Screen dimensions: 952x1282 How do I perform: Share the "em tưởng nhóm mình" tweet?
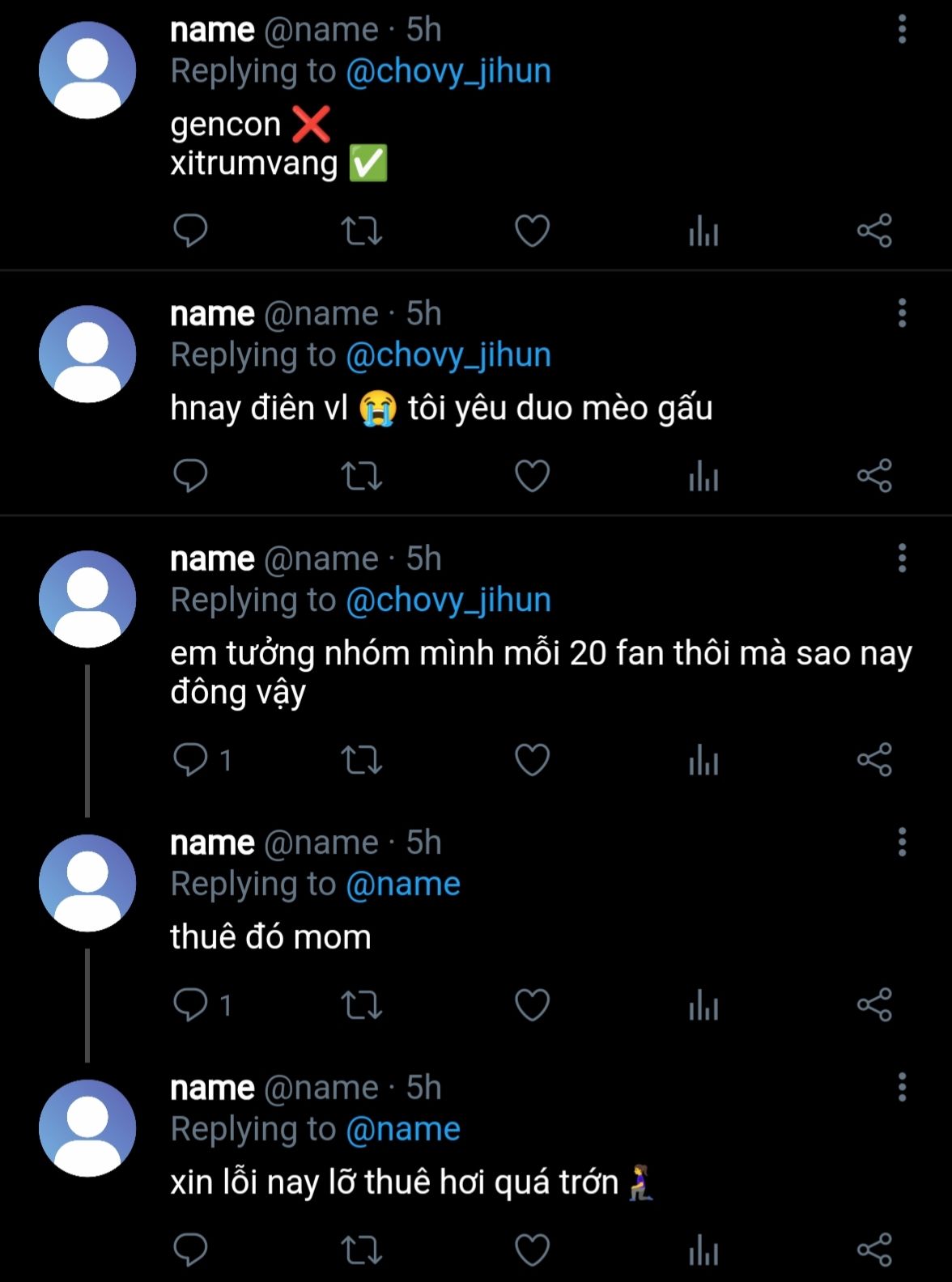pyautogui.click(x=874, y=760)
